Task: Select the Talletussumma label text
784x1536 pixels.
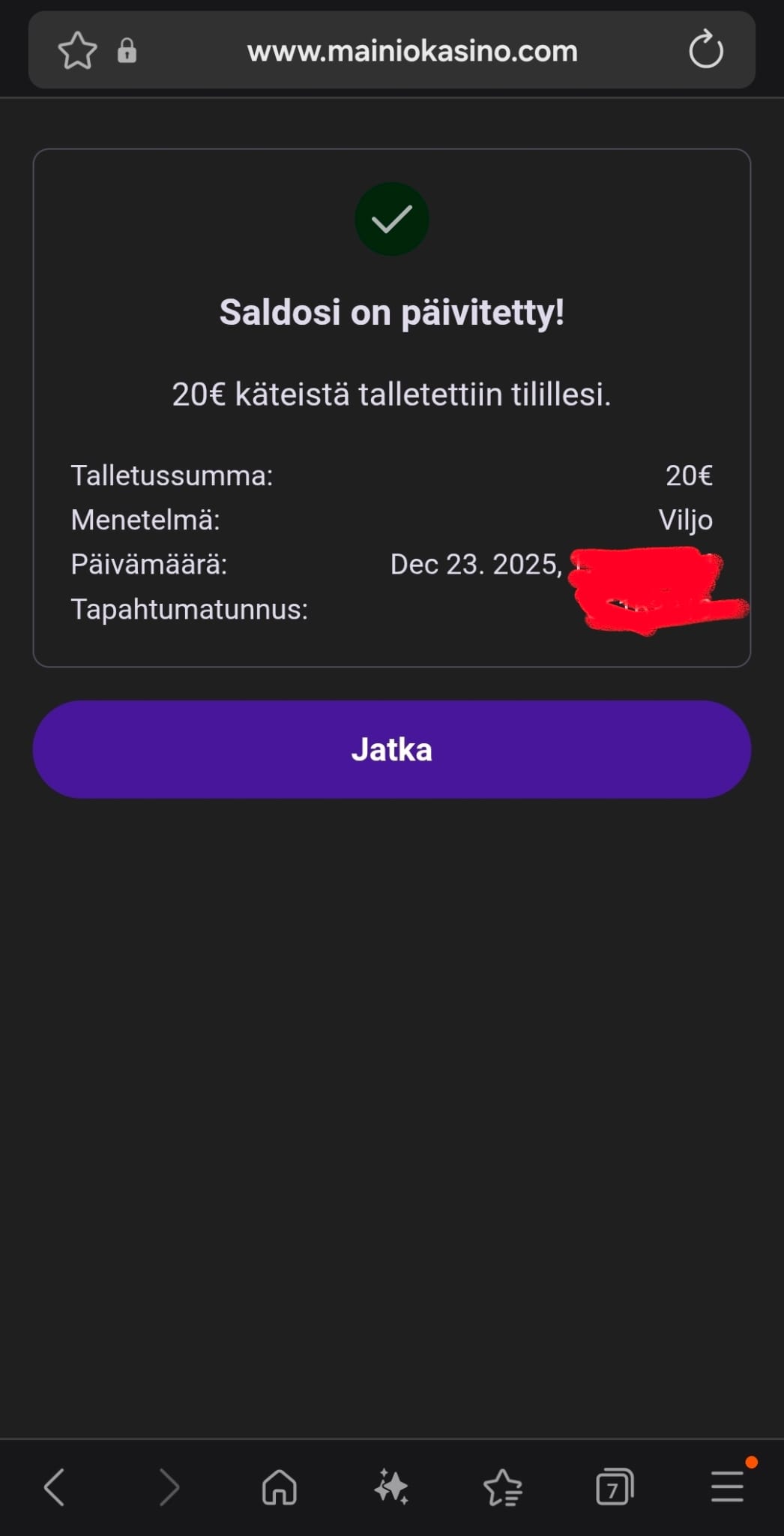Action: tap(172, 475)
